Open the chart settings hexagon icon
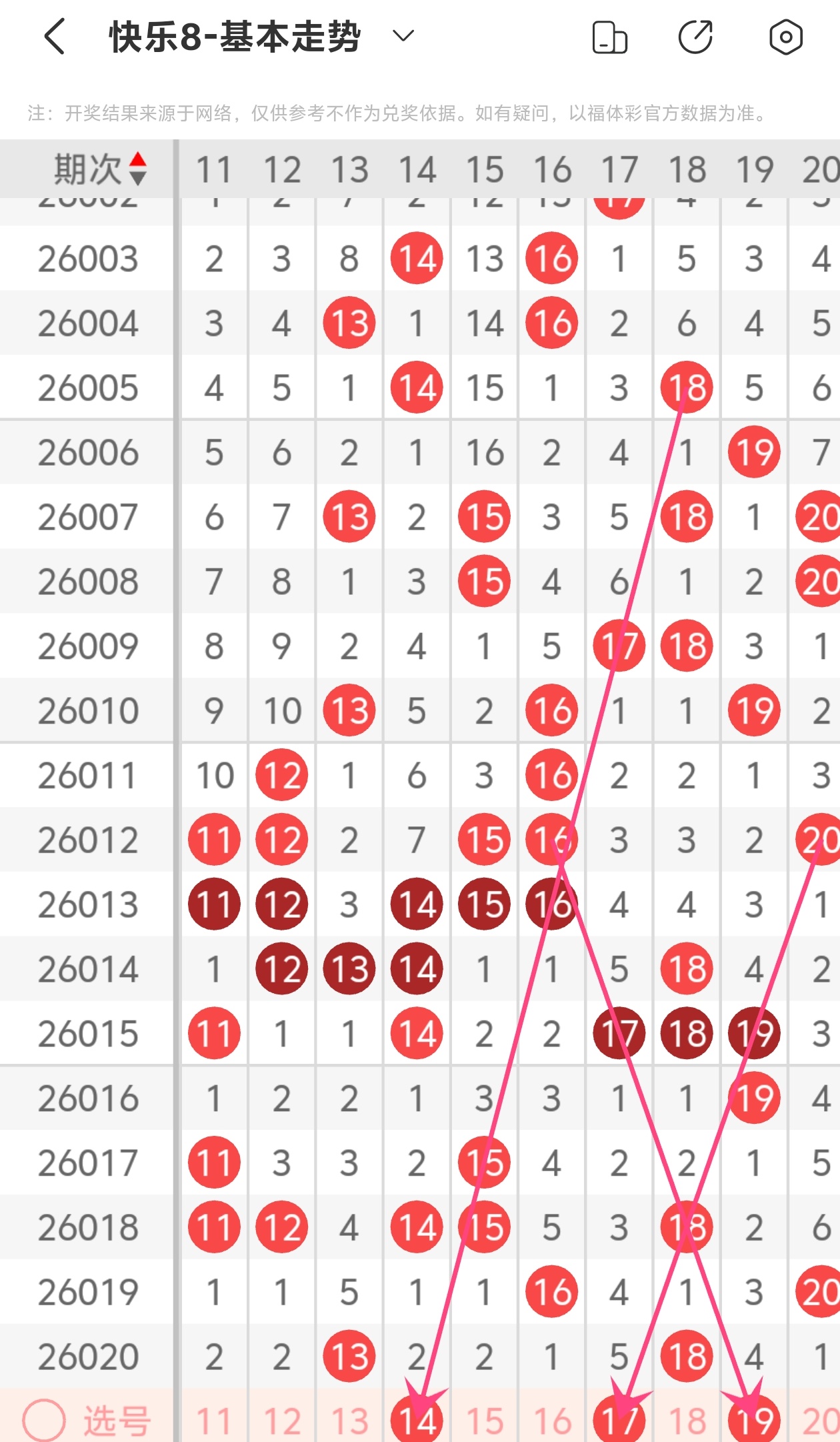The width and height of the screenshot is (840, 1442). pos(786,37)
